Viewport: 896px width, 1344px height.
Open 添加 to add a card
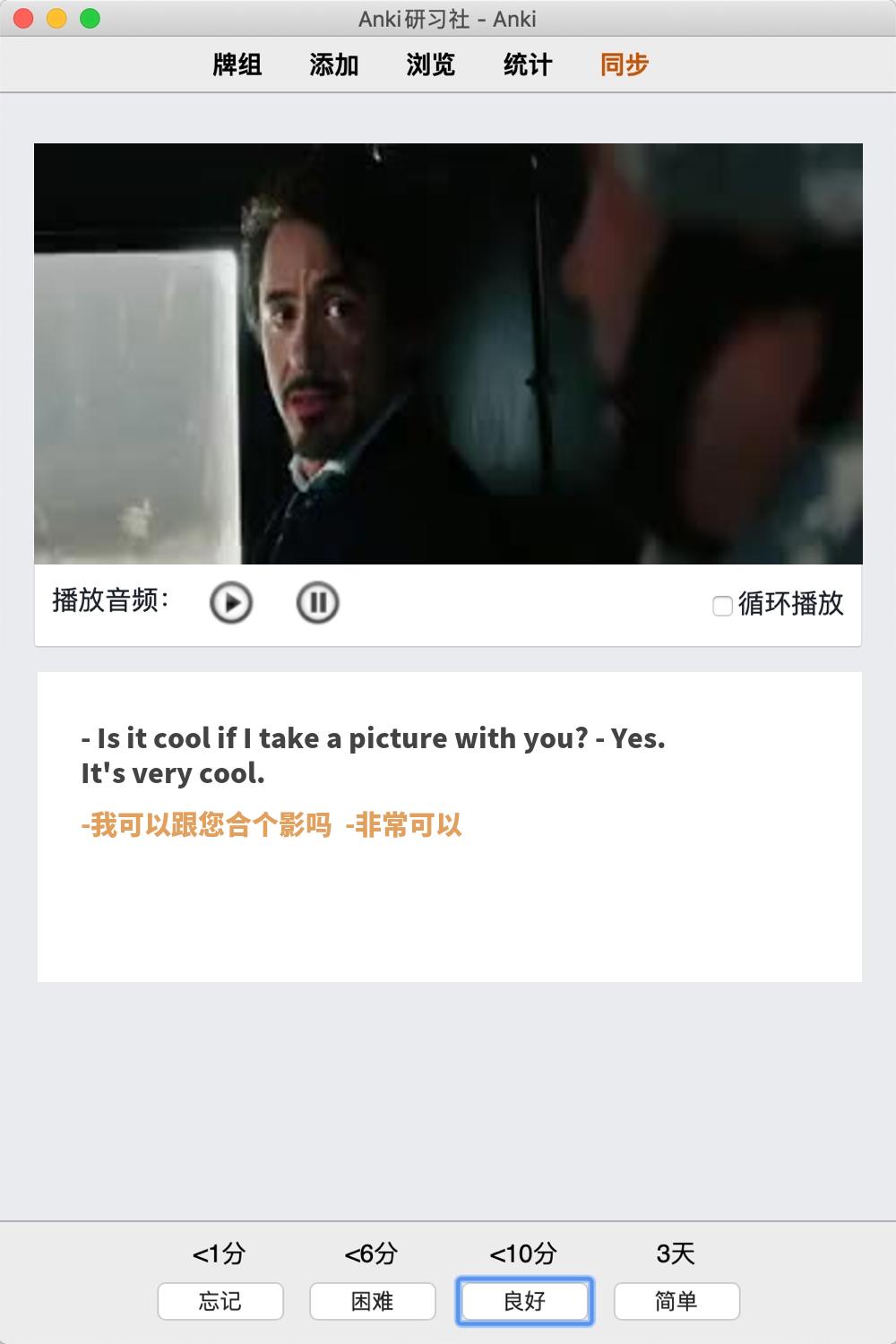(334, 65)
